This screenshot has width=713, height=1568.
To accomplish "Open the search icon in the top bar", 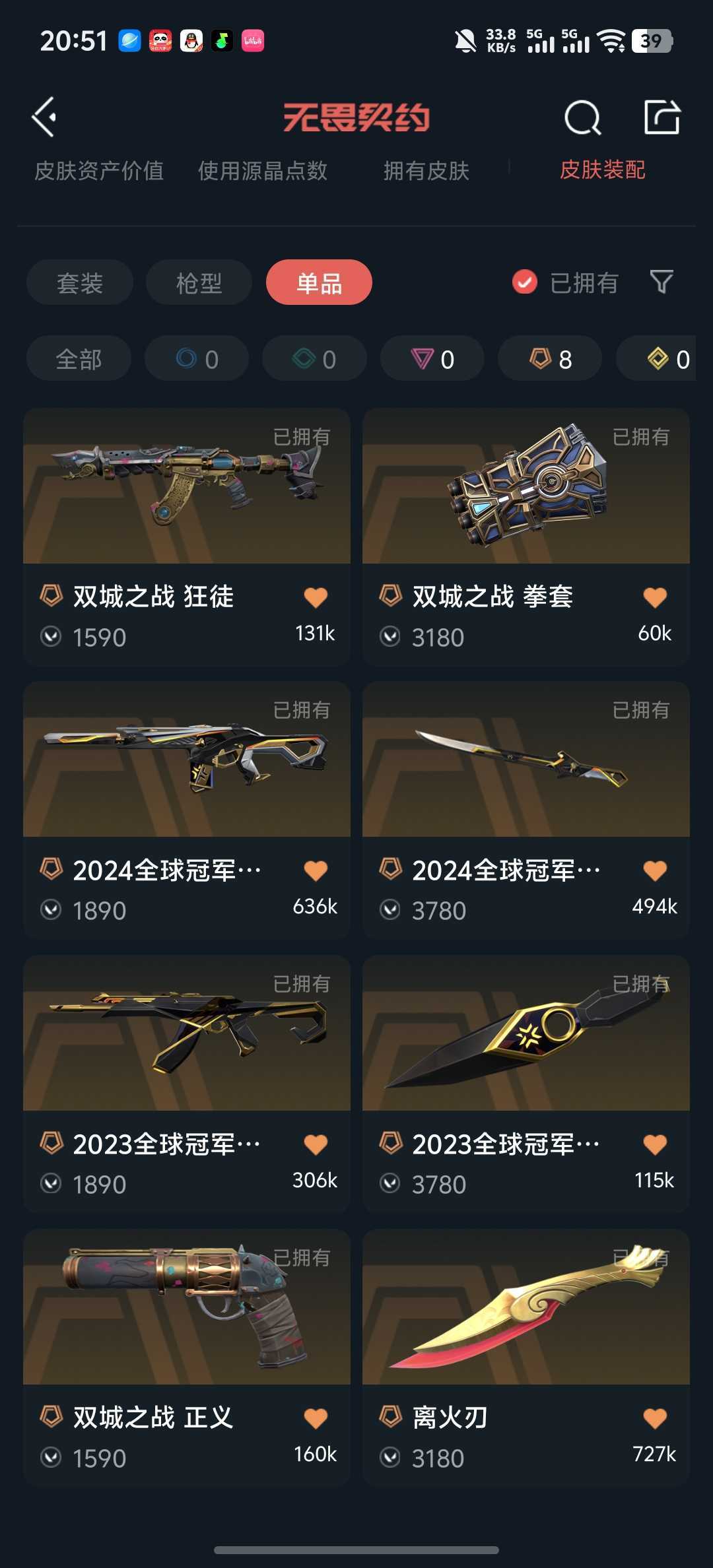I will (x=582, y=118).
